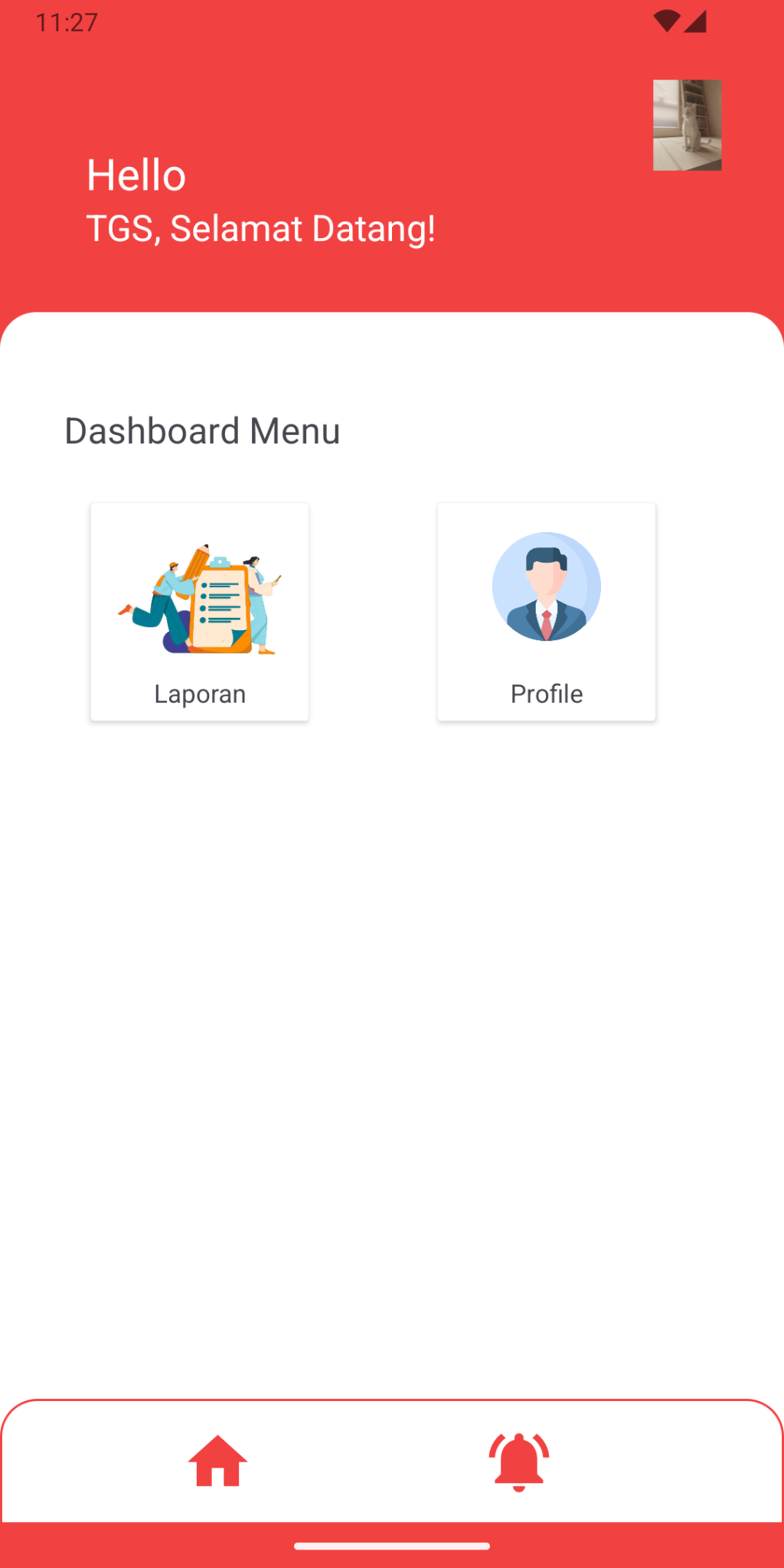Open the Laporan card
Image resolution: width=784 pixels, height=1568 pixels.
pos(199,611)
